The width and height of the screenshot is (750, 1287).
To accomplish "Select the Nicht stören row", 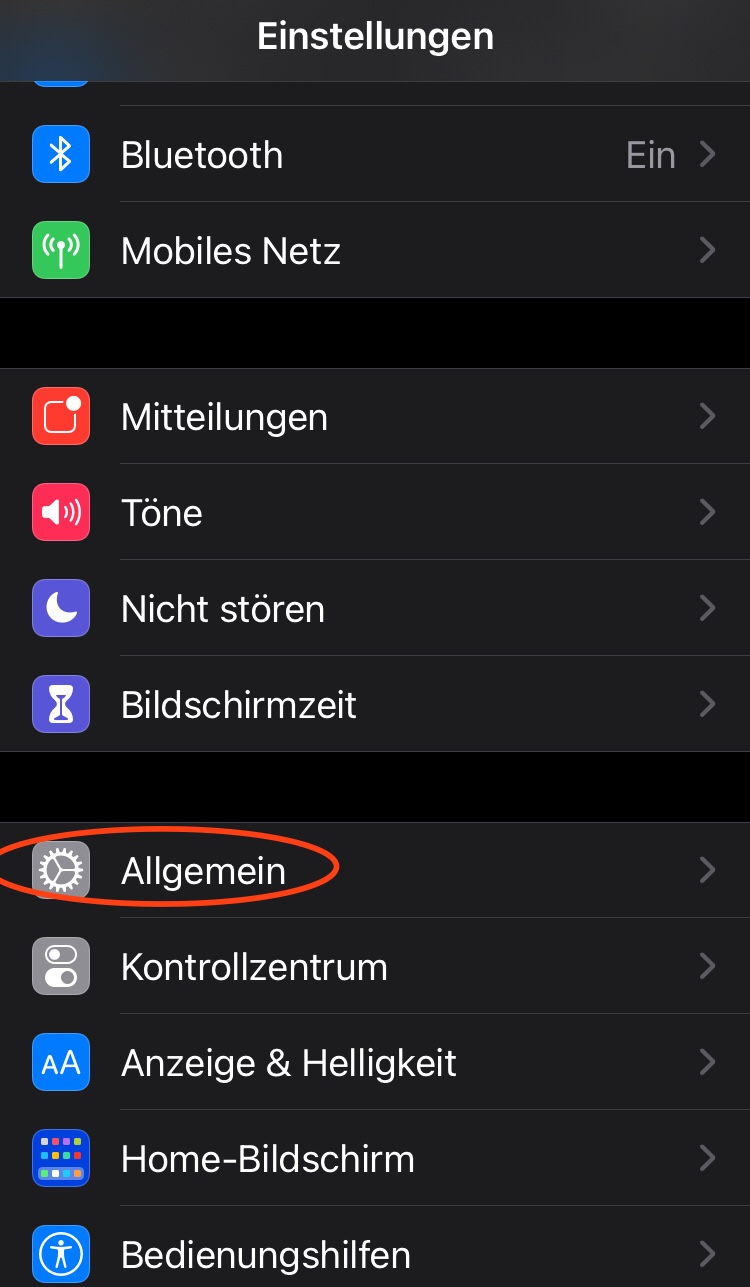I will [375, 608].
